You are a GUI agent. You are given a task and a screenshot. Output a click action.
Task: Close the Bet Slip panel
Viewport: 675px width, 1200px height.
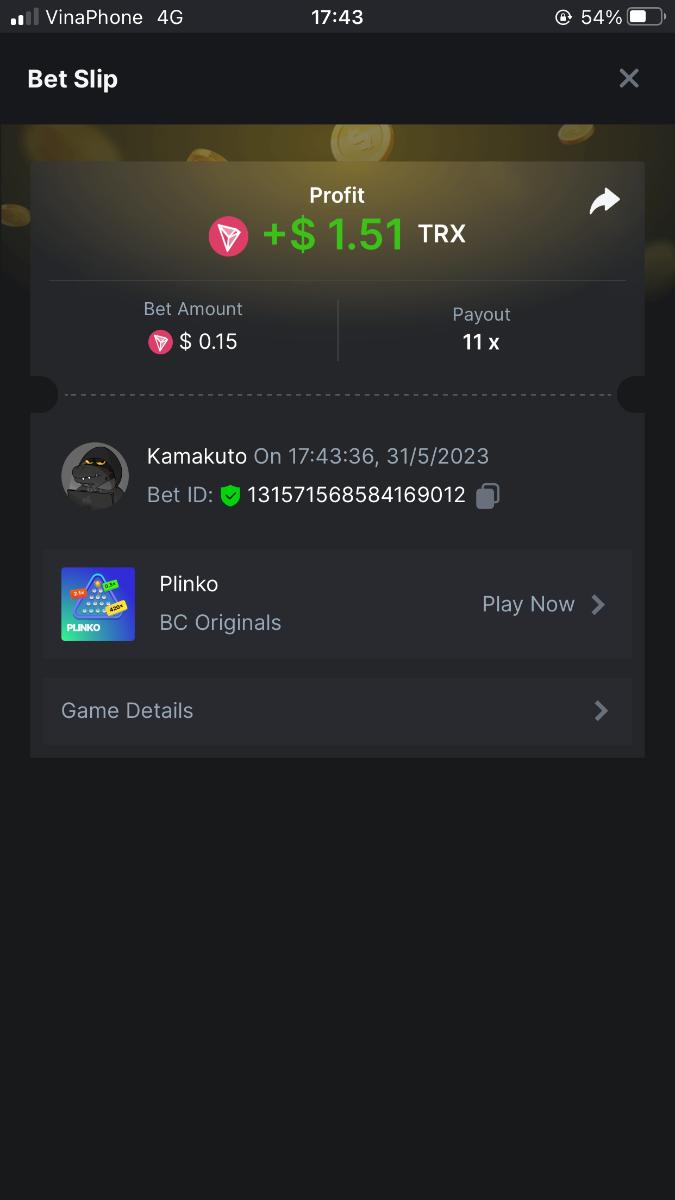click(x=628, y=79)
